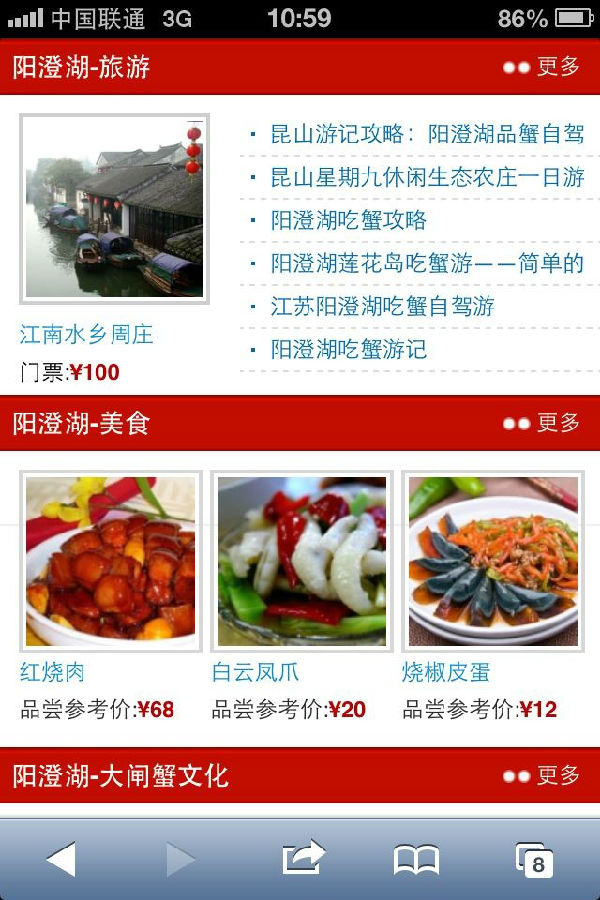Image resolution: width=600 pixels, height=900 pixels.
Task: Open 更多 in the 阳澄湖-旅游 section
Action: pos(543,67)
